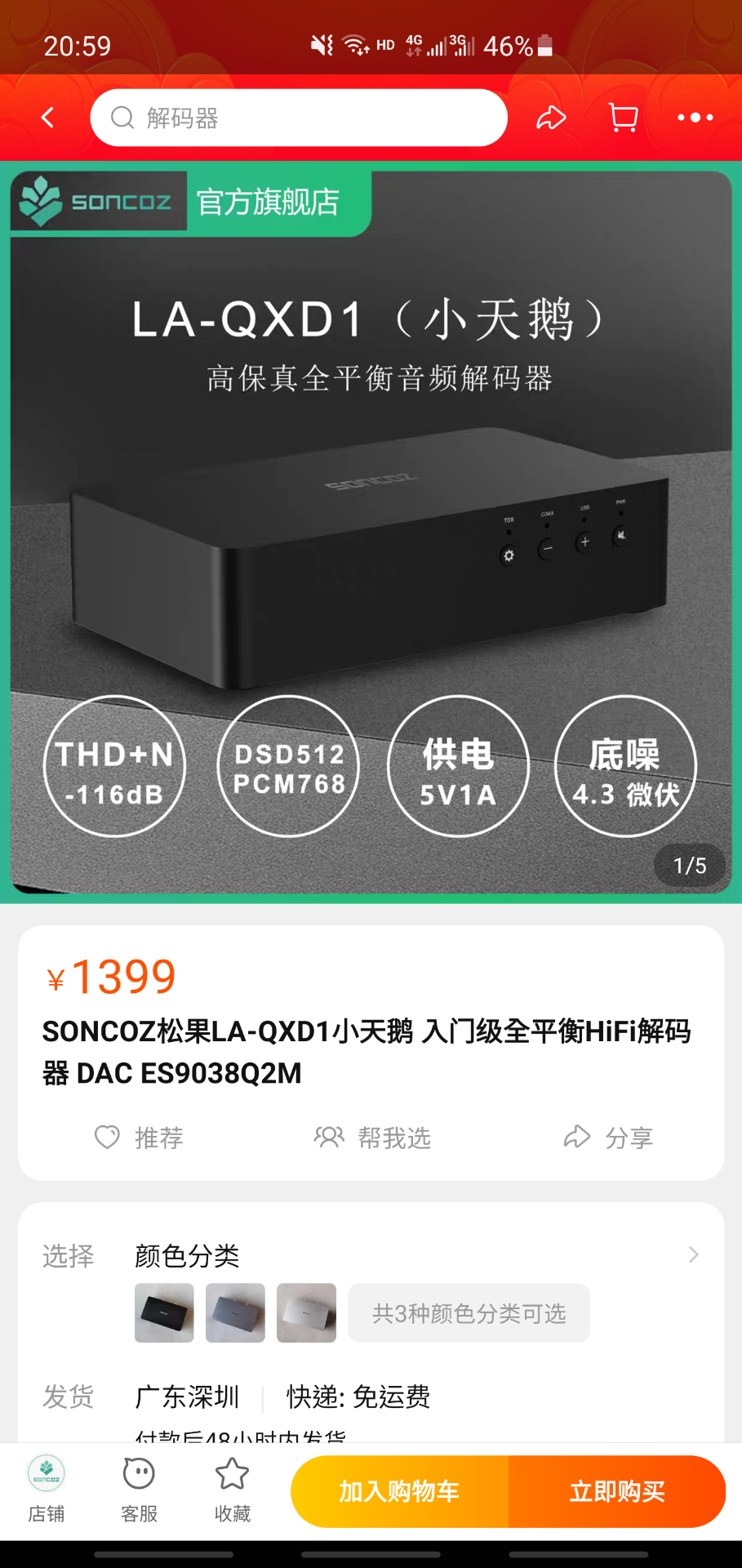Open the main LA-QXD1 product image

coord(371,531)
